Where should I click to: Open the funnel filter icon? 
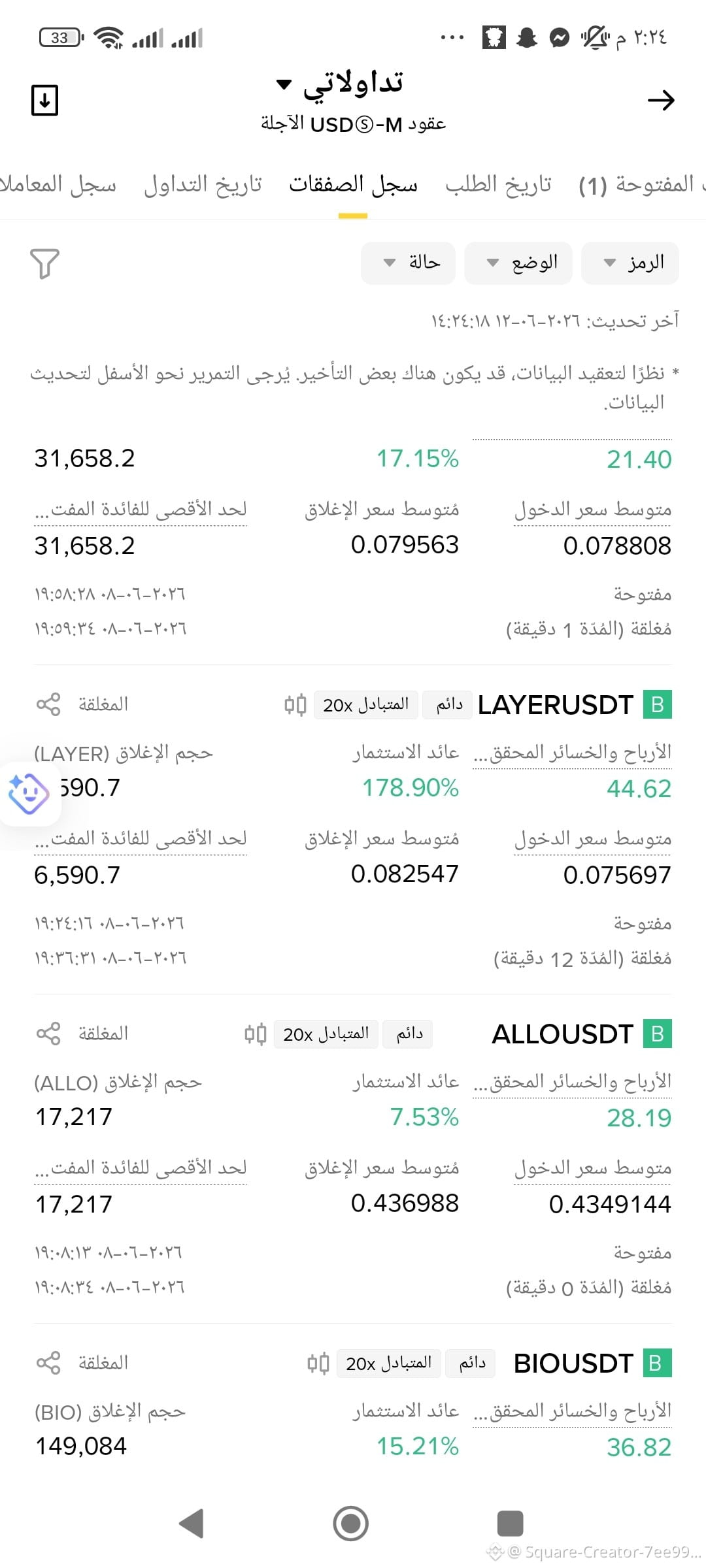(44, 263)
